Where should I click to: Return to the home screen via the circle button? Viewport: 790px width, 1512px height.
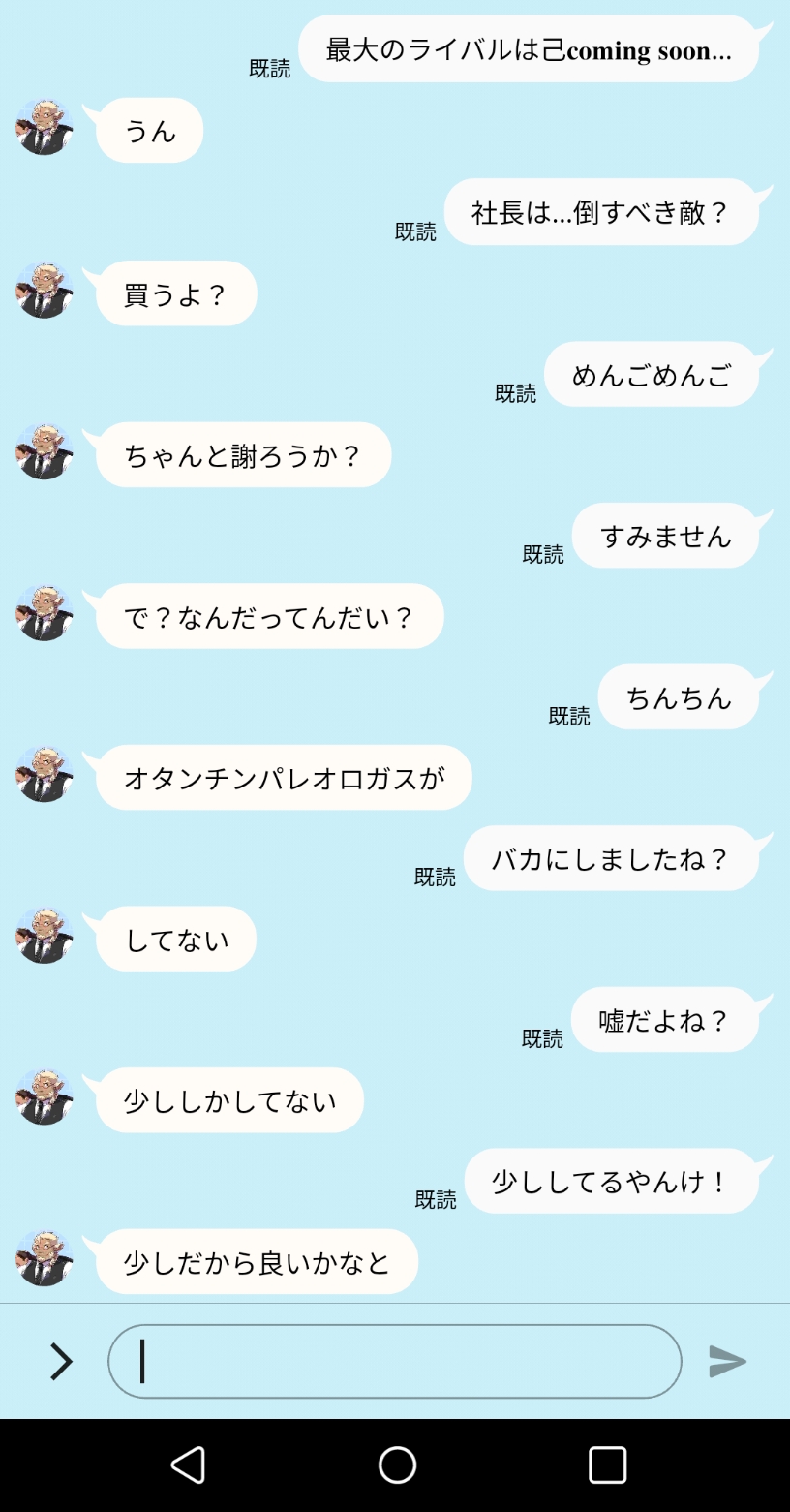click(397, 1465)
